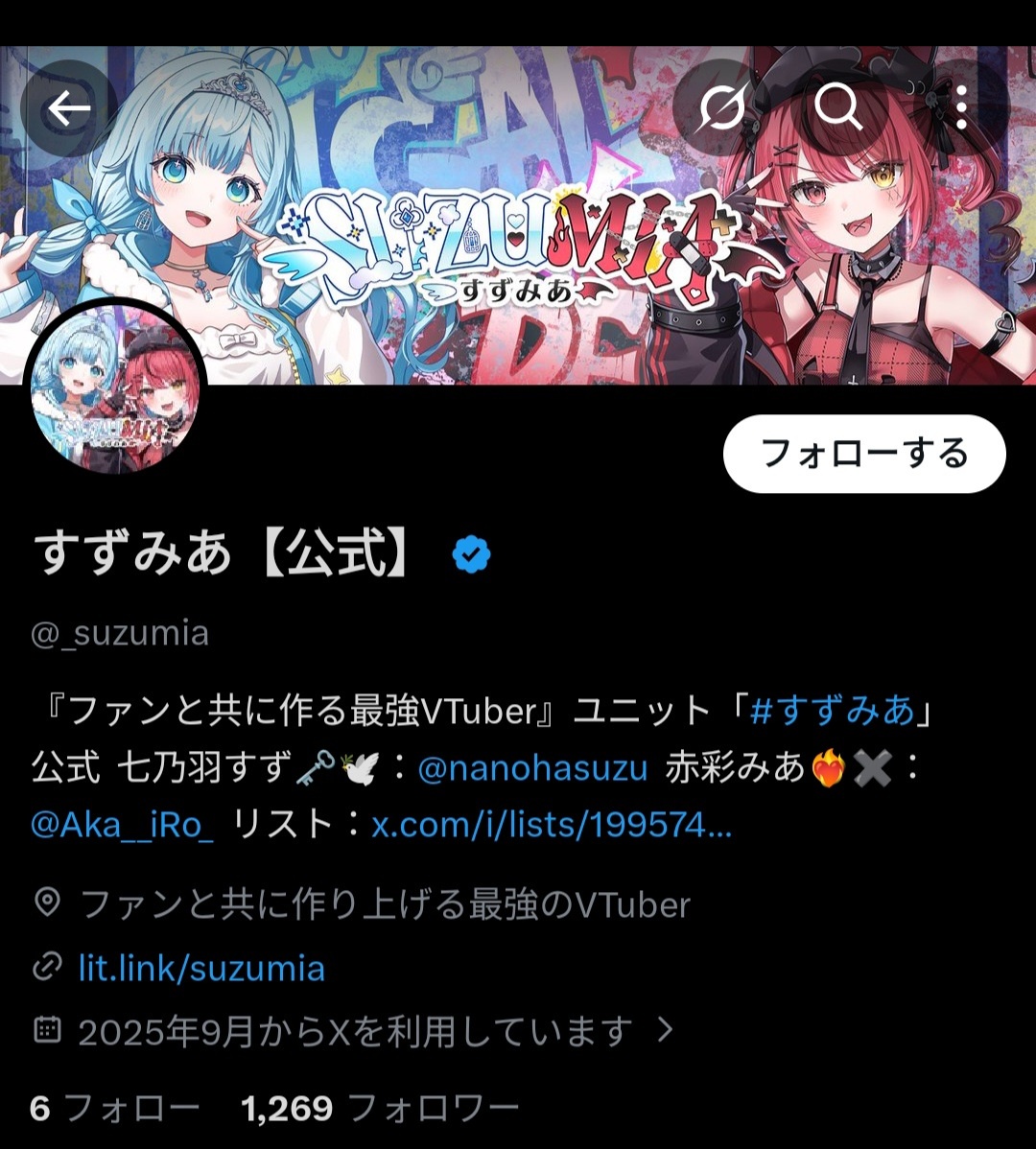Tap the blue verified badge
The height and width of the screenshot is (1149, 1036).
(x=471, y=554)
